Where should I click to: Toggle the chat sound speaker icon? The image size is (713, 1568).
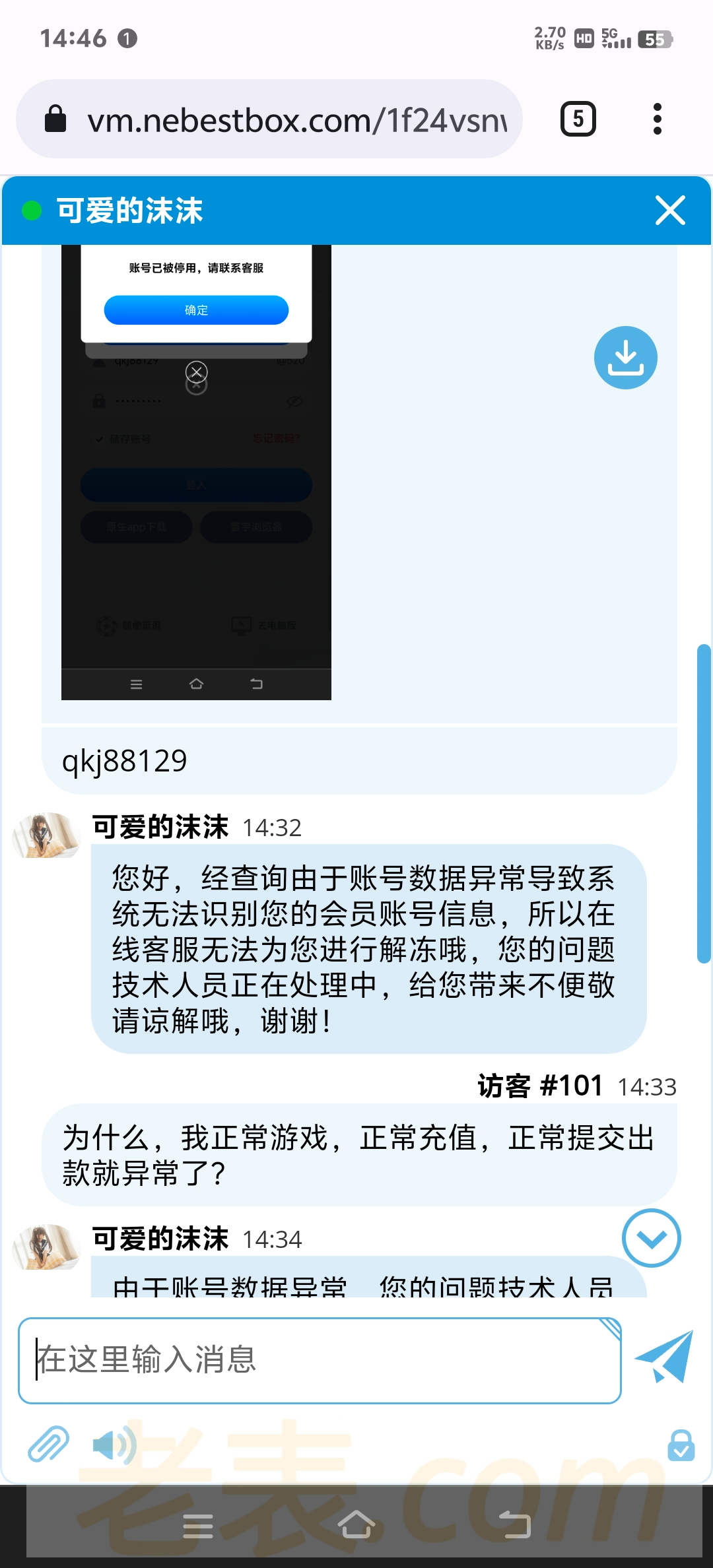(114, 1445)
